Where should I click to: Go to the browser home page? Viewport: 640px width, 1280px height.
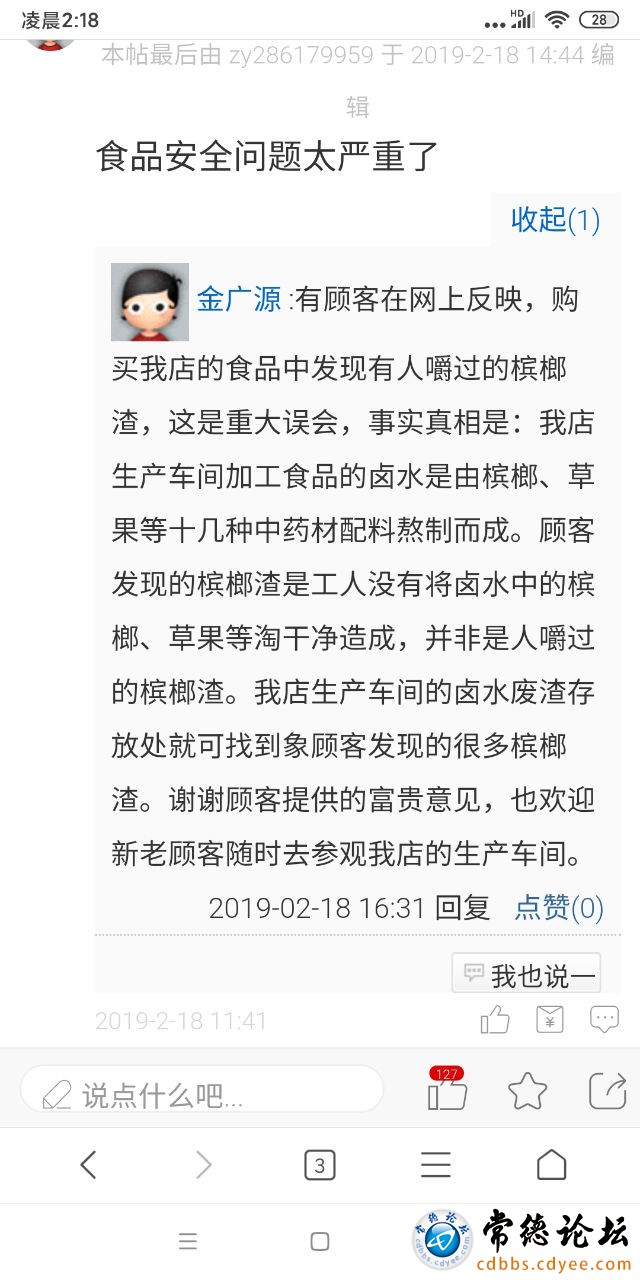coord(551,1164)
